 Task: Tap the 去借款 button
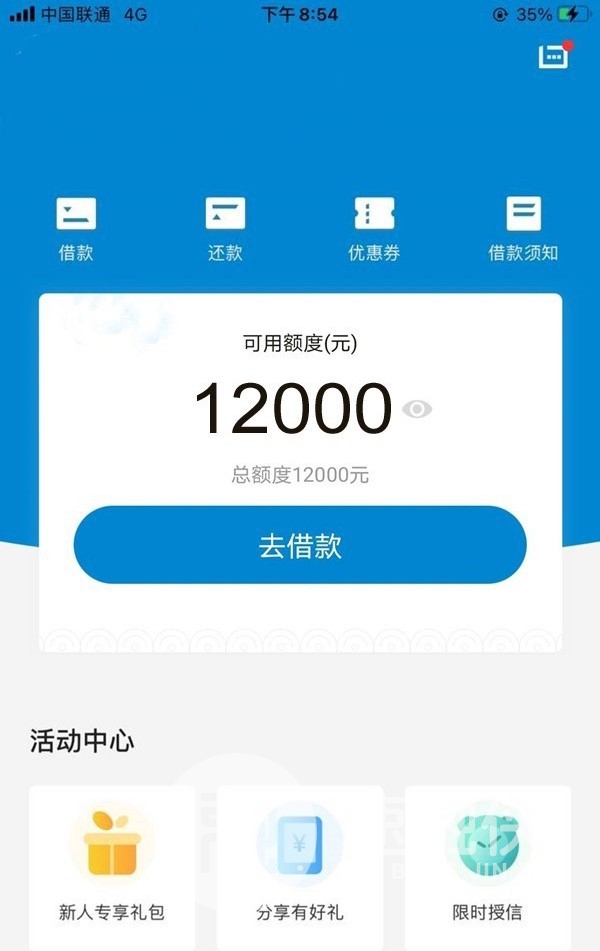[x=300, y=545]
